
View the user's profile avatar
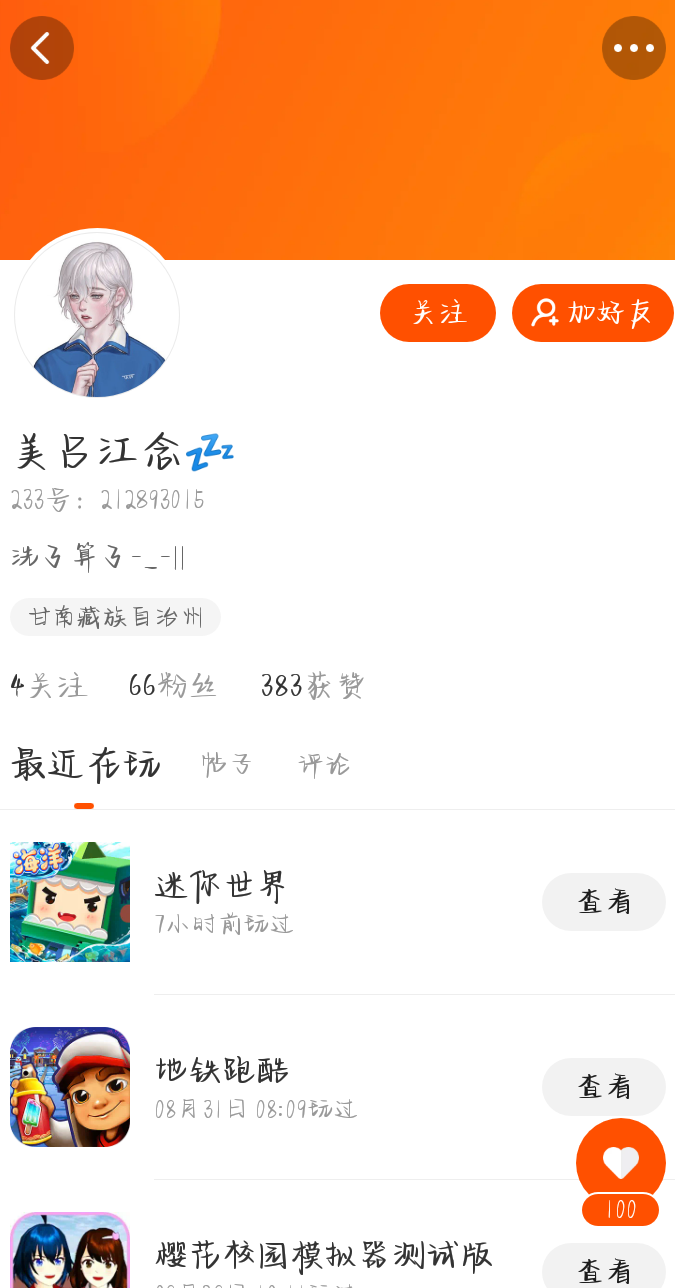(x=97, y=314)
